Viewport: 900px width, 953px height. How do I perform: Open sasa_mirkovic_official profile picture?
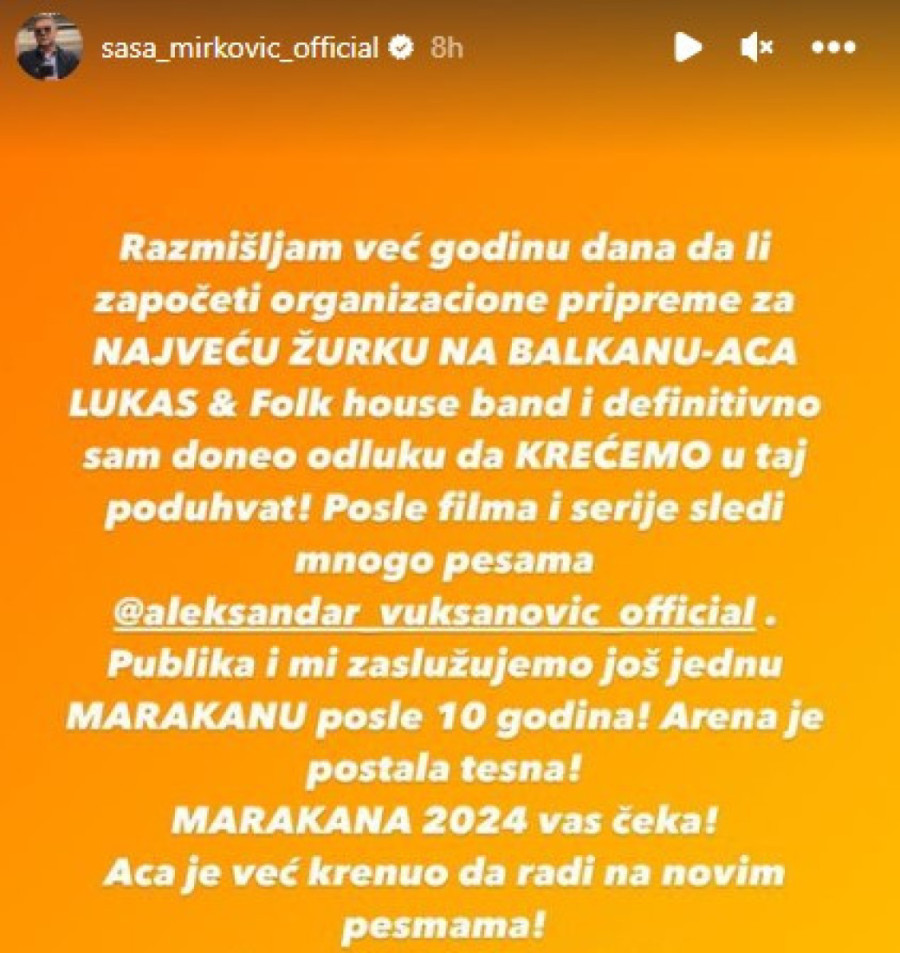pos(50,46)
